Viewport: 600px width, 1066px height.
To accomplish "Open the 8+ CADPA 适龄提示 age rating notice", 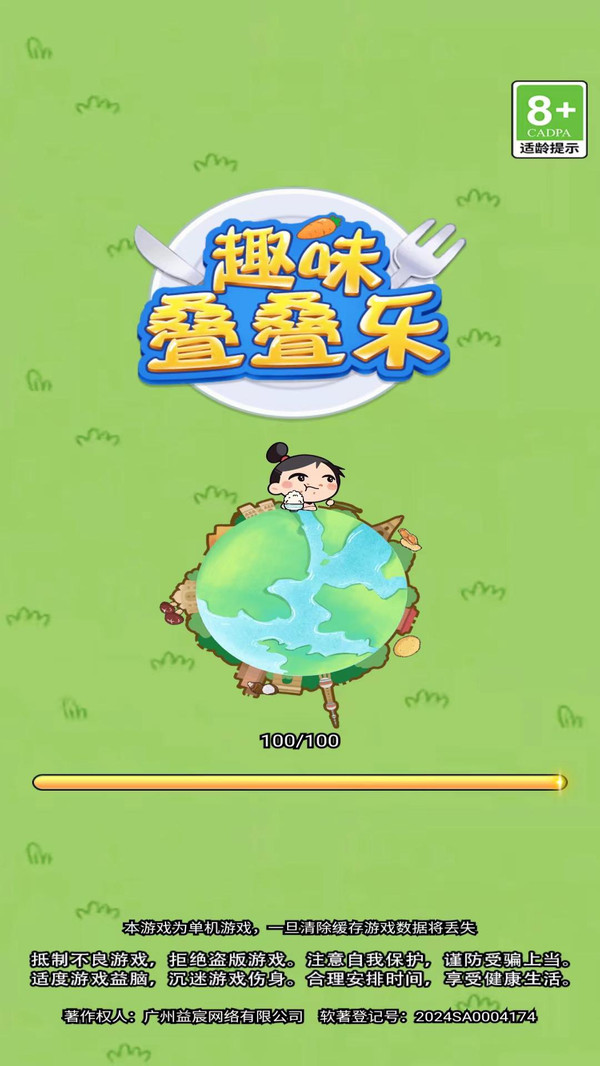I will click(549, 119).
